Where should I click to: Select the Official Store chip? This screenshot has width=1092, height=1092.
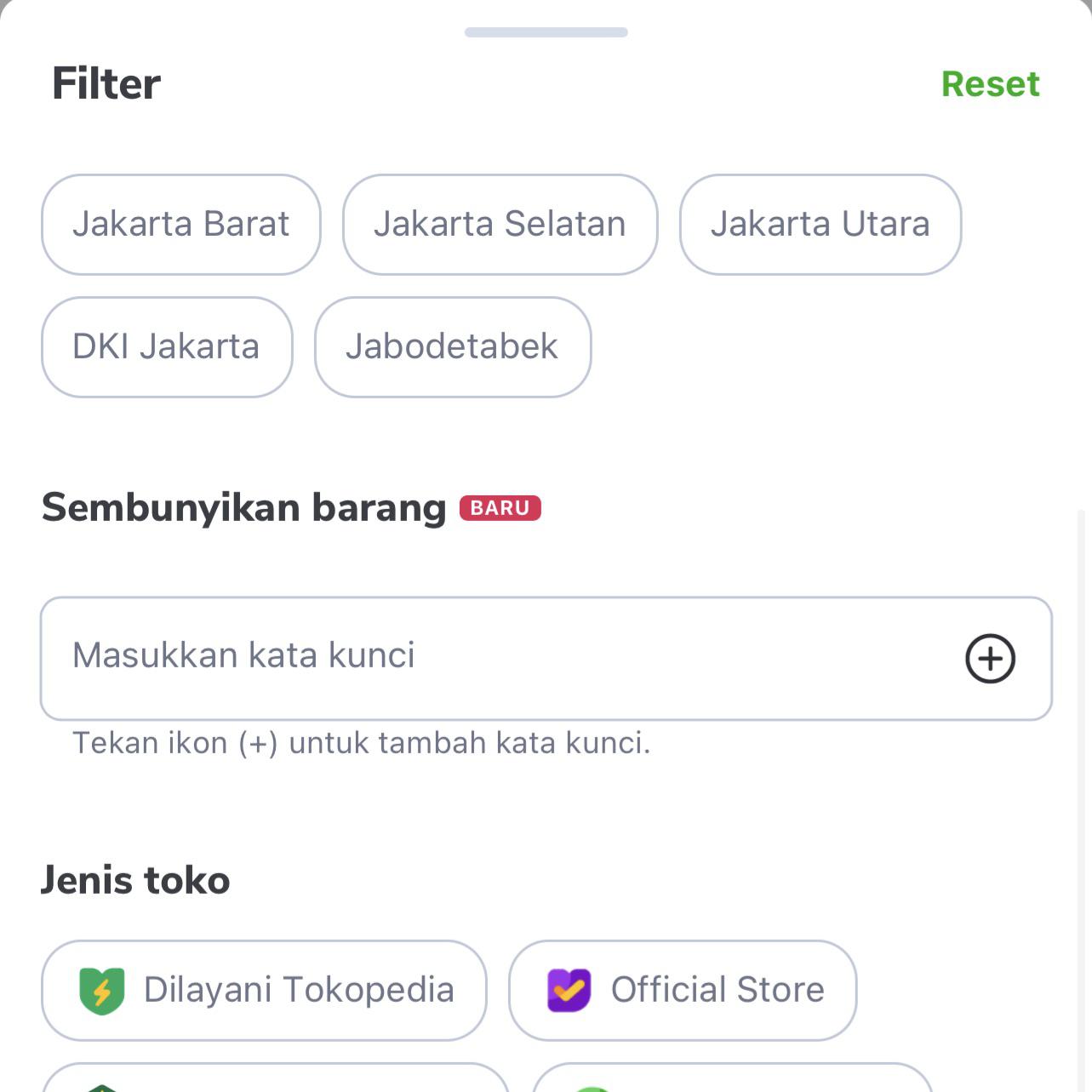(x=682, y=990)
